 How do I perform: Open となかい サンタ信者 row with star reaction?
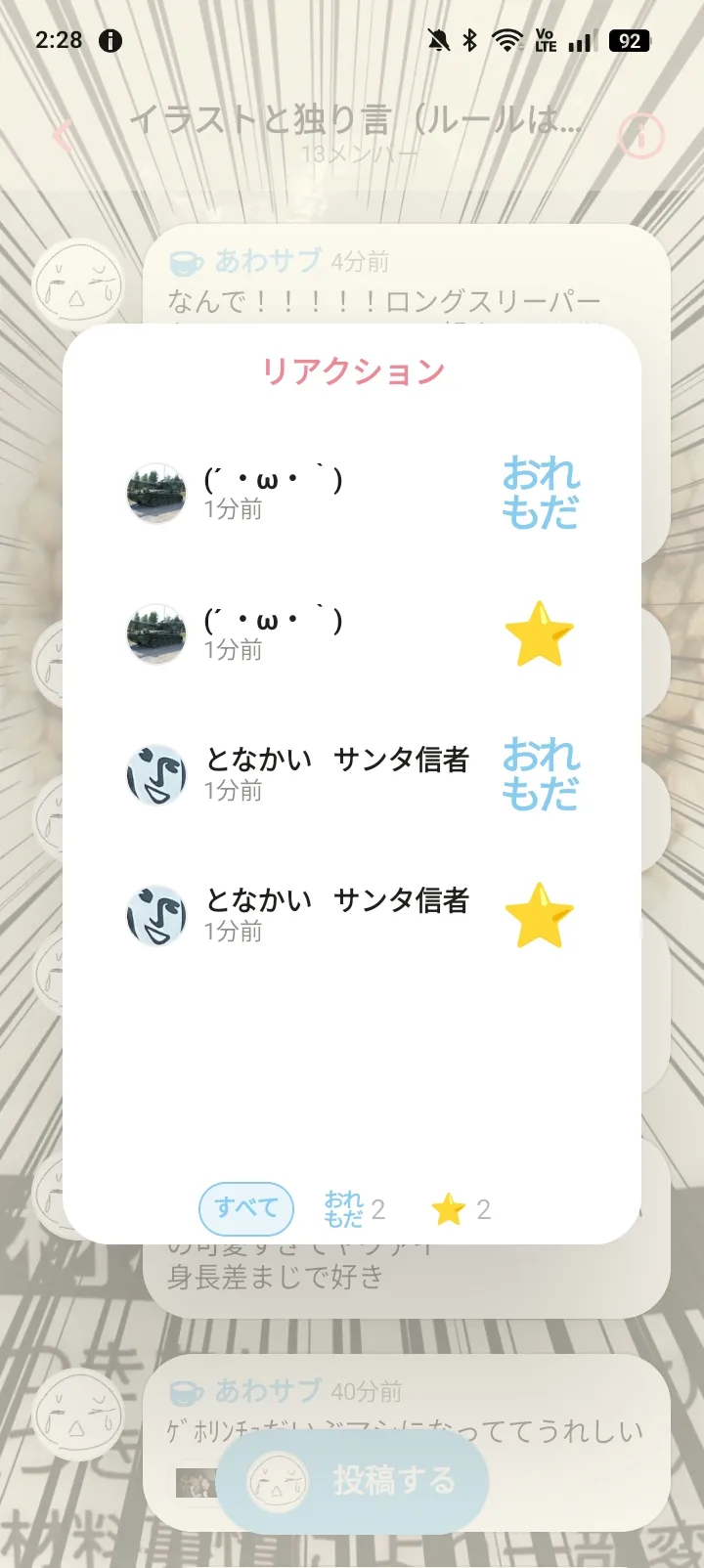click(x=352, y=915)
